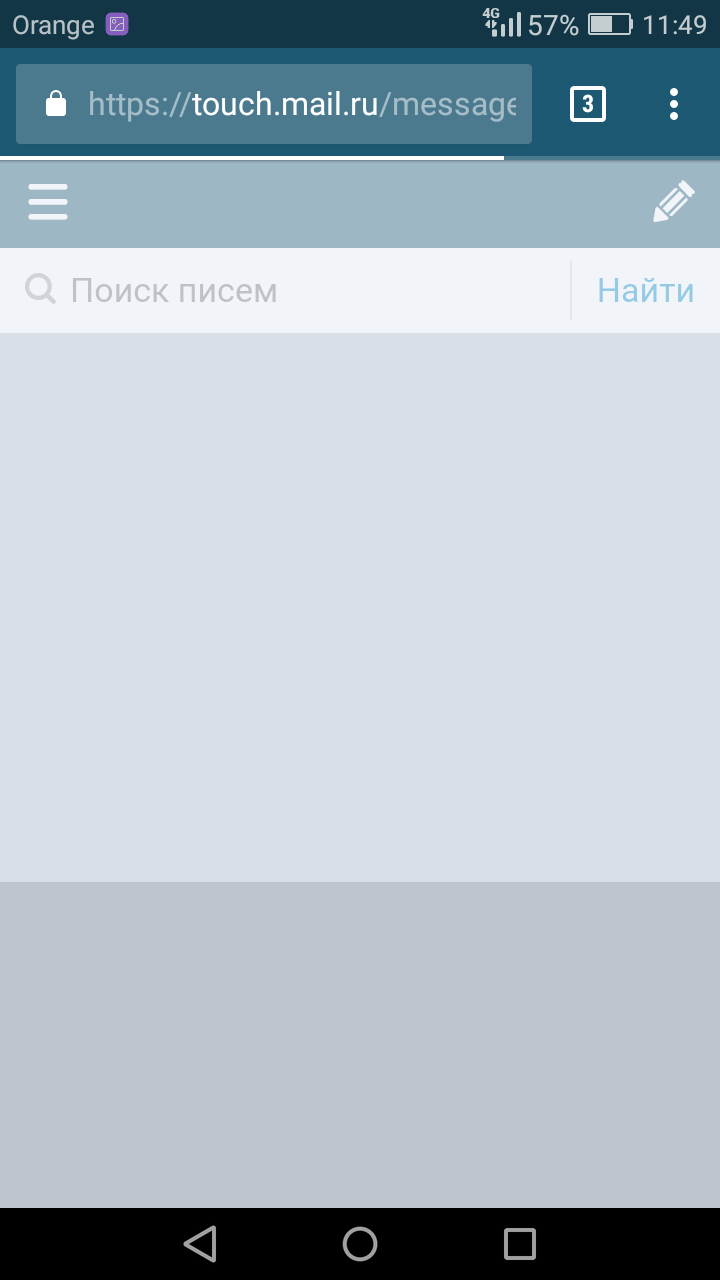Go to the home screen
Image resolution: width=720 pixels, height=1280 pixels.
pyautogui.click(x=360, y=1244)
